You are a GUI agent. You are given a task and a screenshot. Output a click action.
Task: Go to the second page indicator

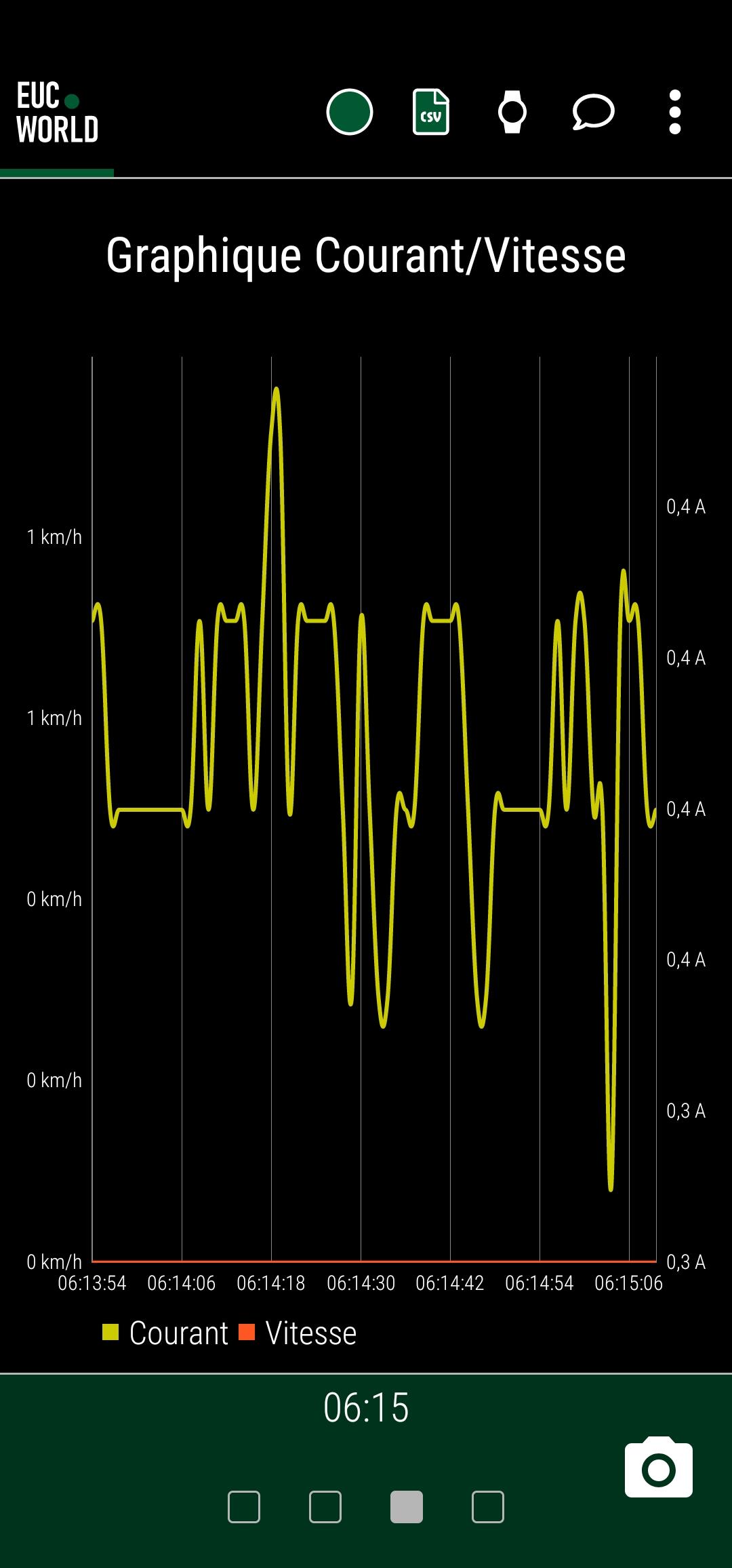(x=325, y=1507)
